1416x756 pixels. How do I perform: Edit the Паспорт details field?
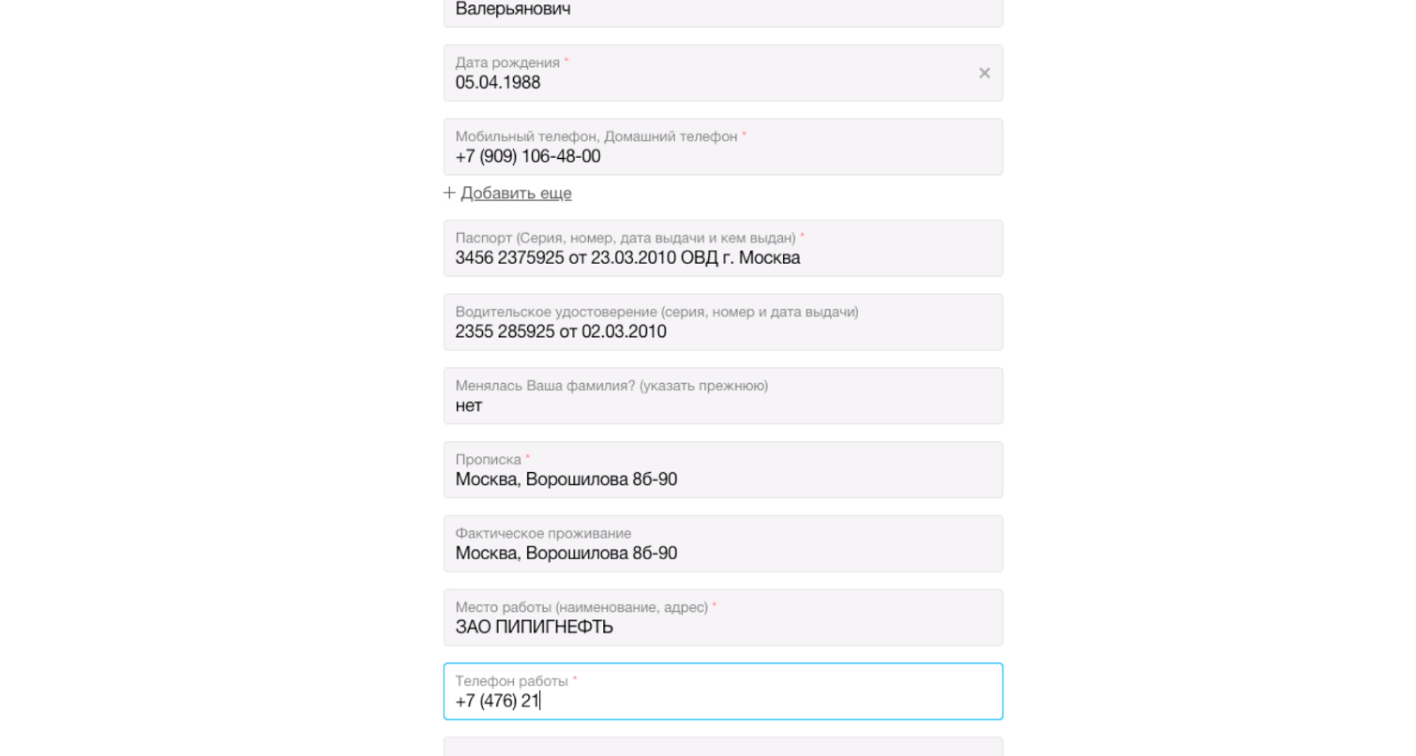[x=722, y=249]
